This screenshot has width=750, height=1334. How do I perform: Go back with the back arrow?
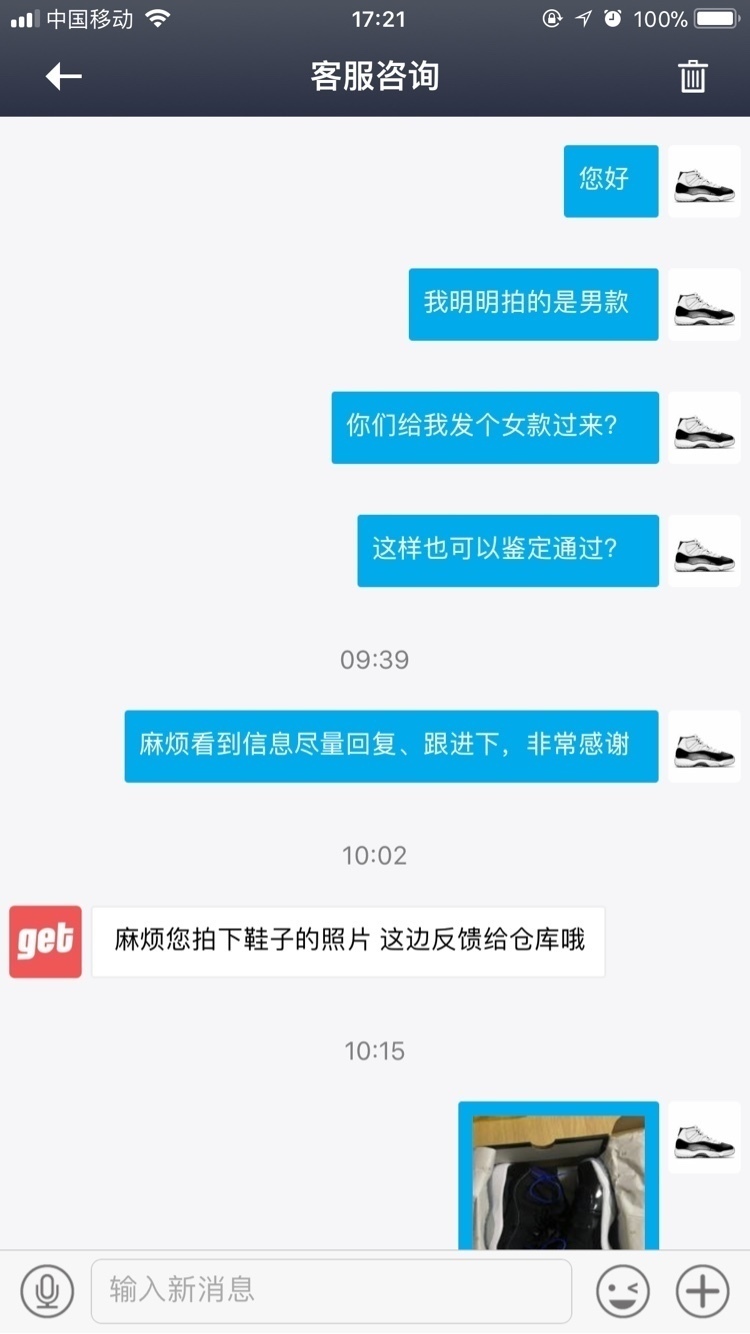[x=63, y=76]
